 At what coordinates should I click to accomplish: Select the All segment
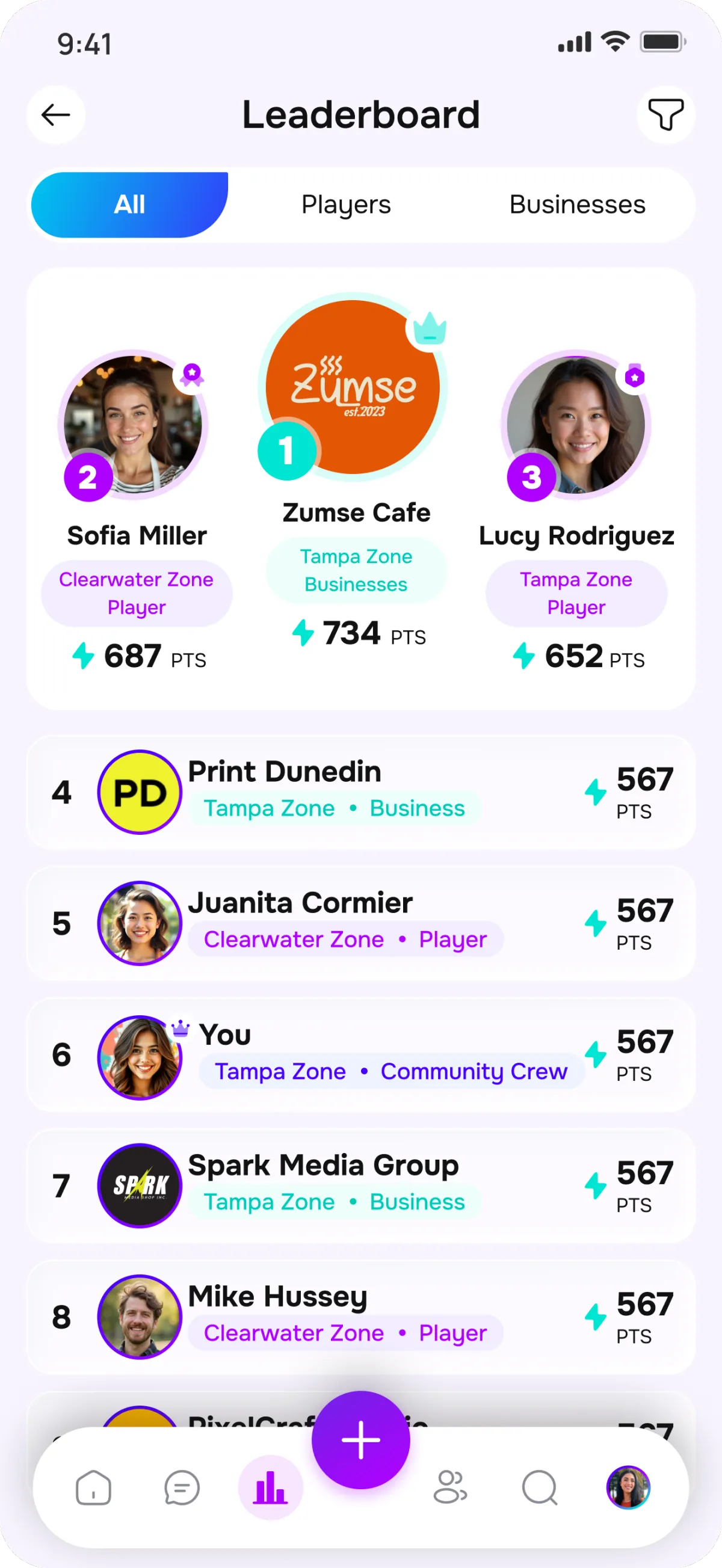[x=130, y=204]
